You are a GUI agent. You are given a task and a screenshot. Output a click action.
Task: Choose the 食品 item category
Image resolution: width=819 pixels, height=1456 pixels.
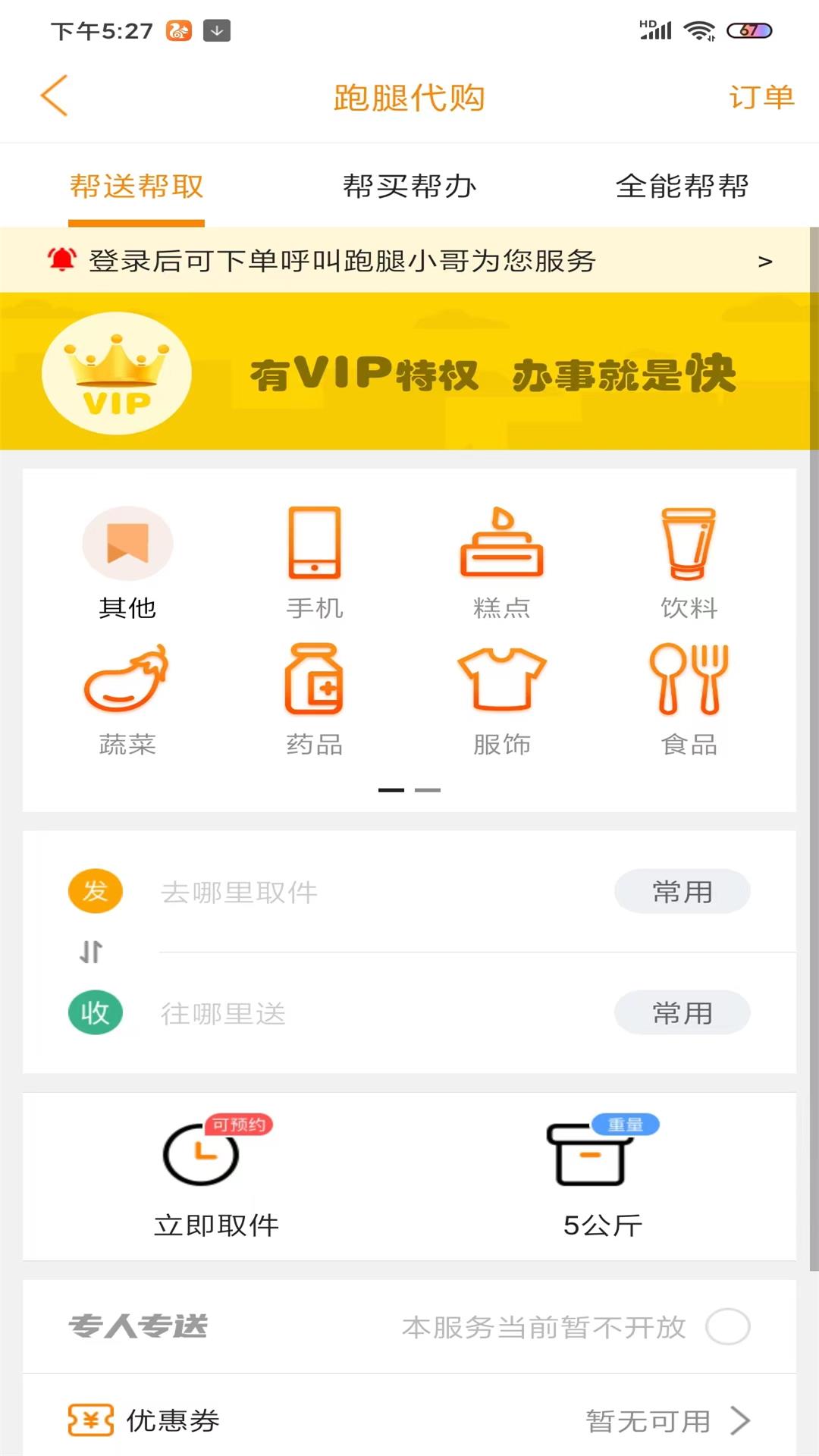689,699
